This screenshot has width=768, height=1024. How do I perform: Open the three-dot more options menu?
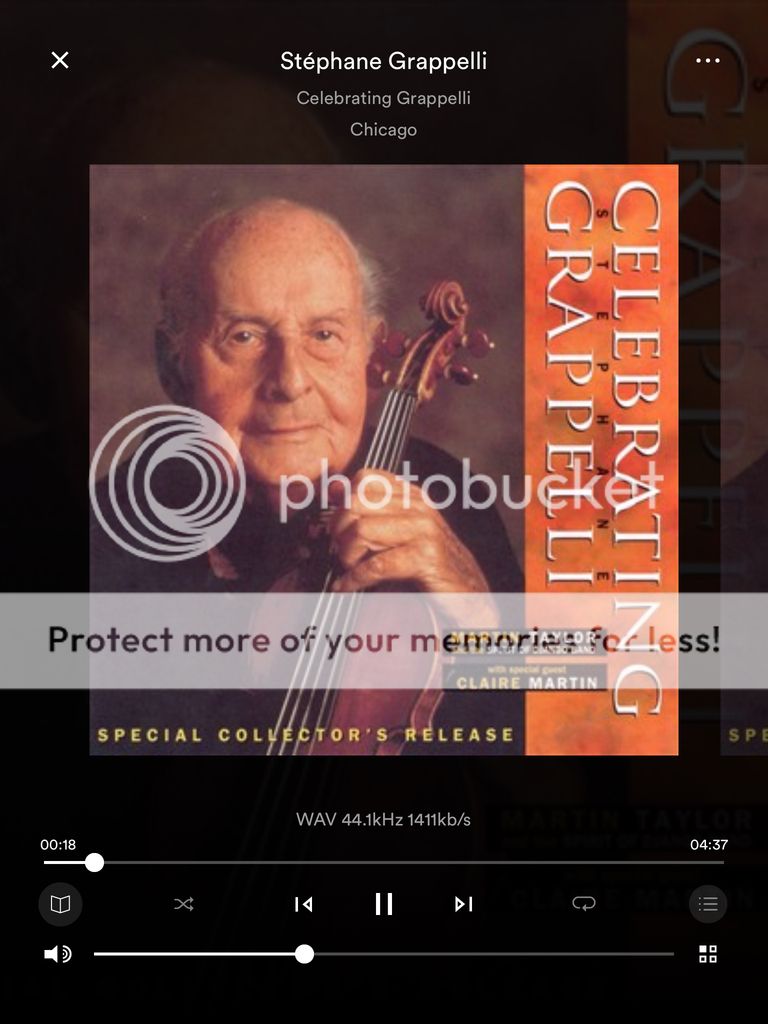[x=708, y=61]
